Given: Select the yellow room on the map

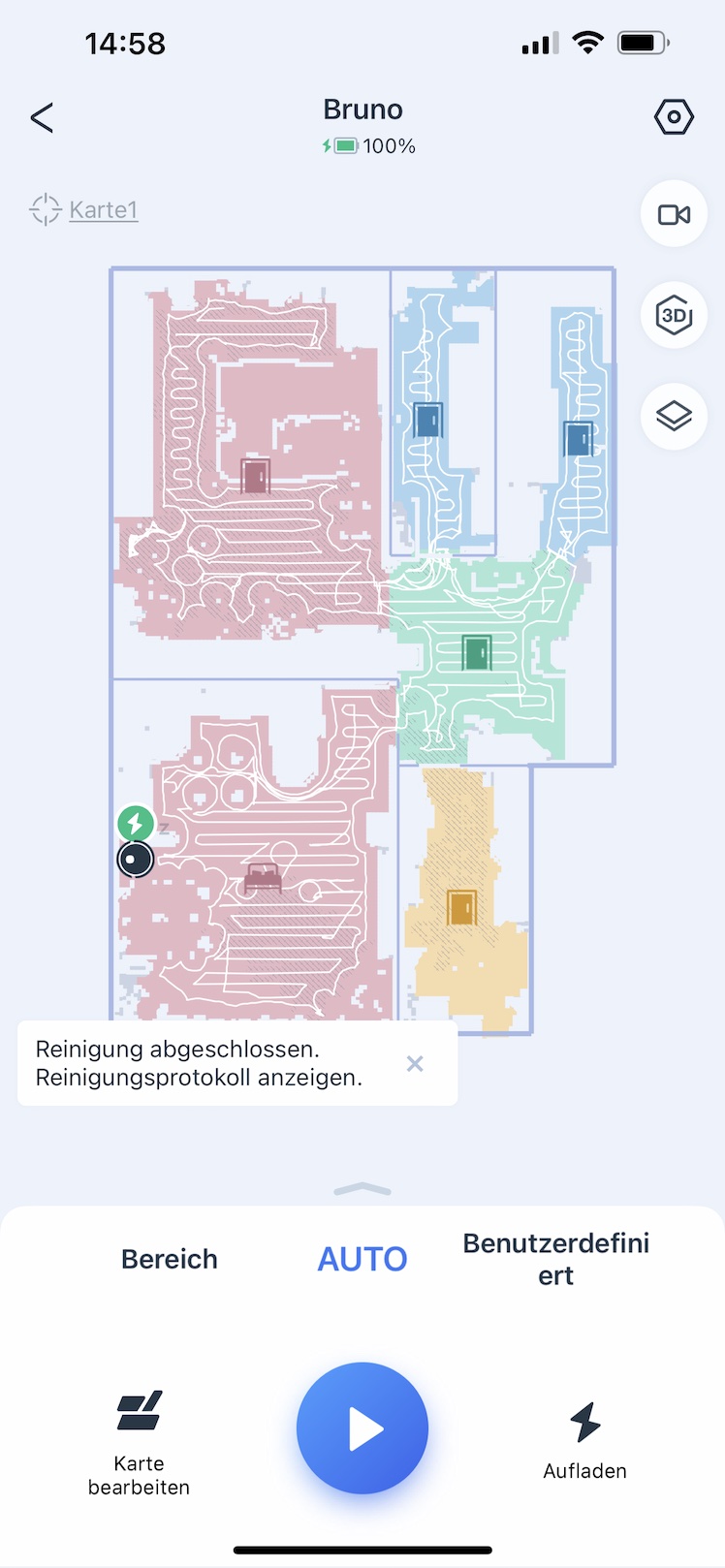Looking at the screenshot, I should tap(461, 908).
